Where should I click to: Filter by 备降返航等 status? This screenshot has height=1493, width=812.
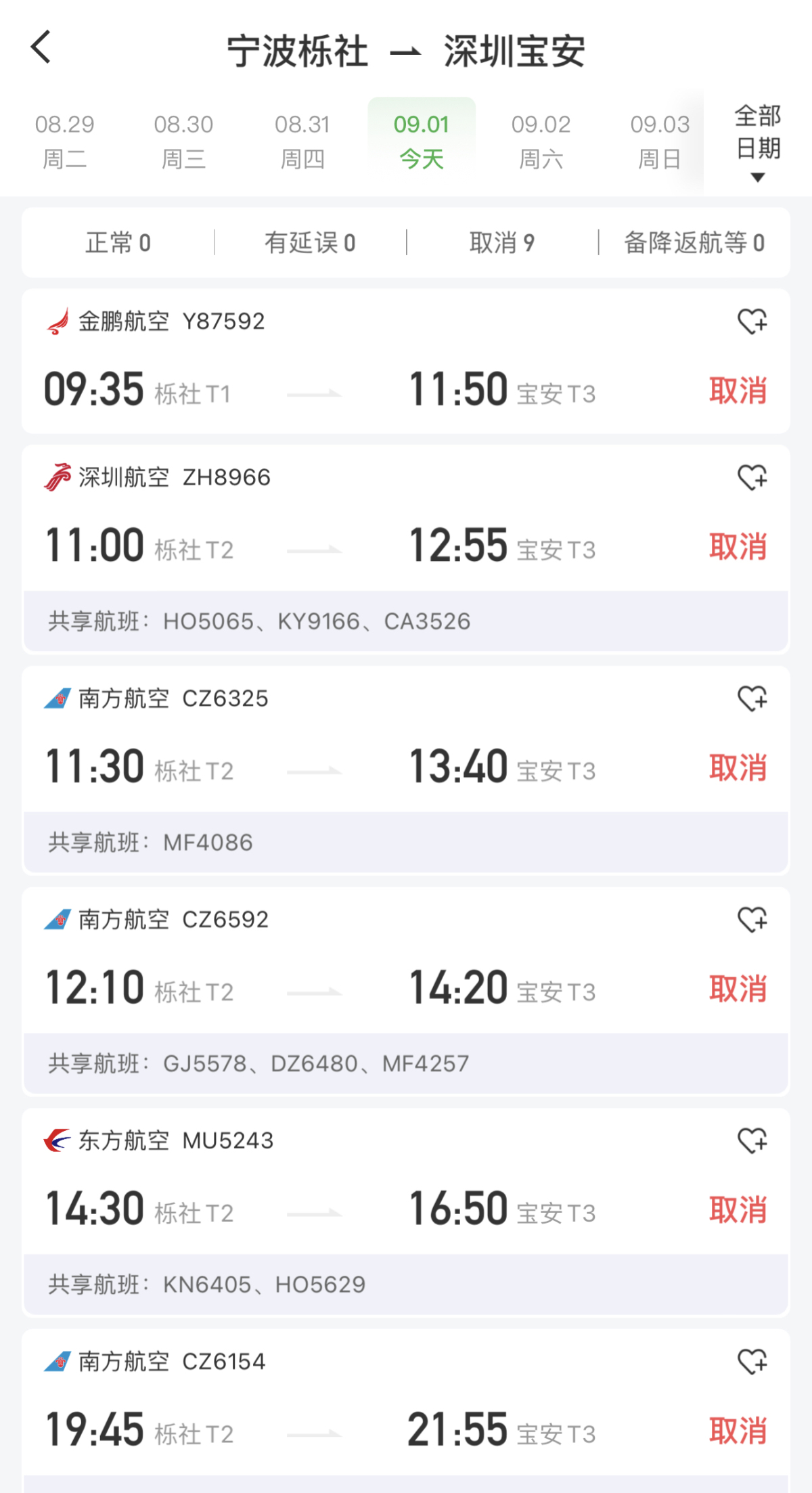pos(694,242)
